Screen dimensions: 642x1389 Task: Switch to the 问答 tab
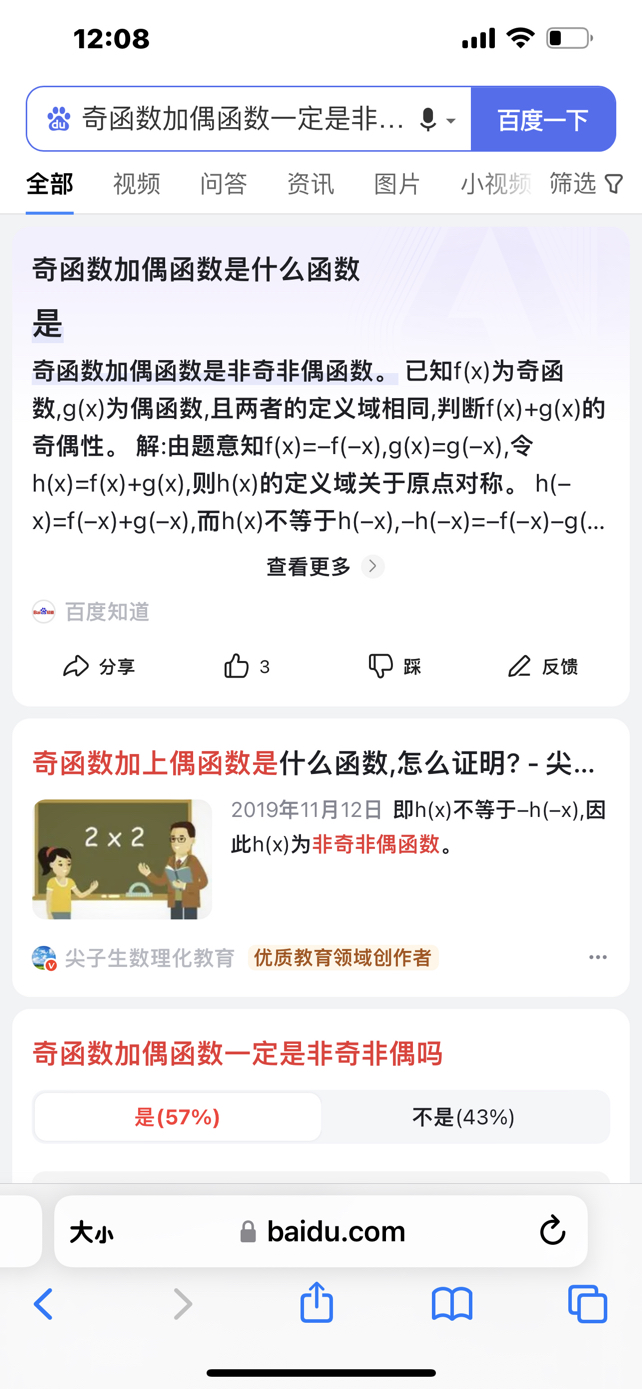223,184
